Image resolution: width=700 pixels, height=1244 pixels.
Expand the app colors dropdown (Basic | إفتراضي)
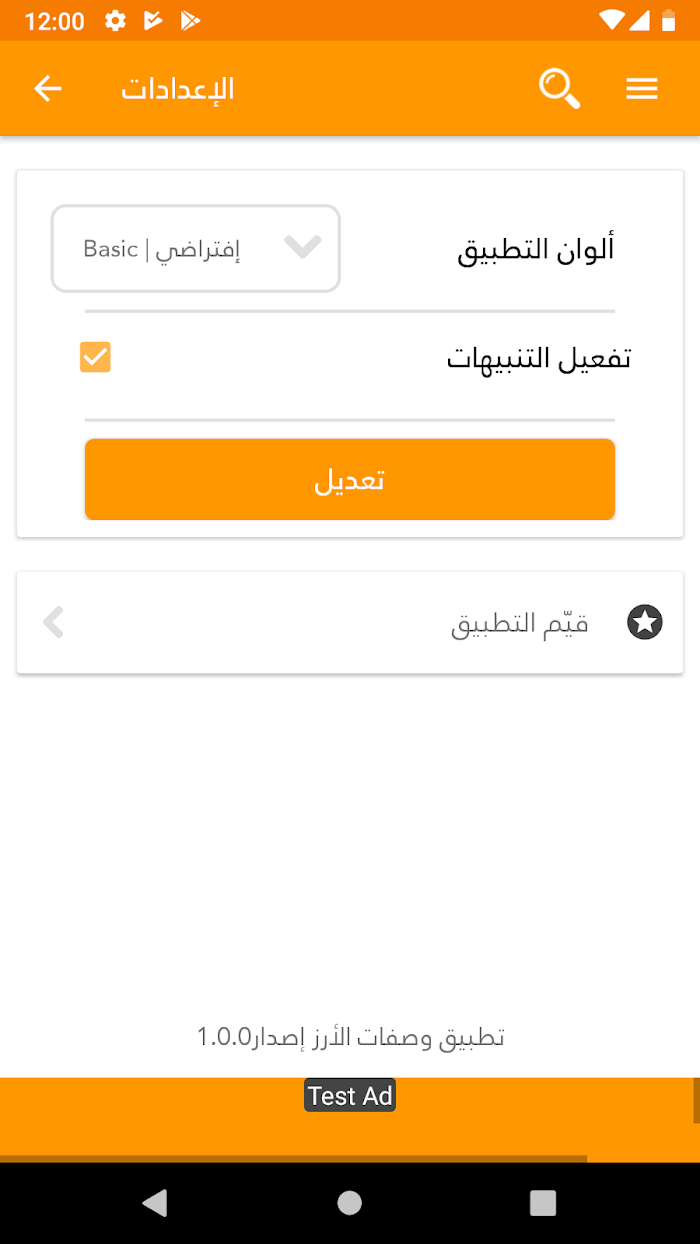(x=196, y=249)
